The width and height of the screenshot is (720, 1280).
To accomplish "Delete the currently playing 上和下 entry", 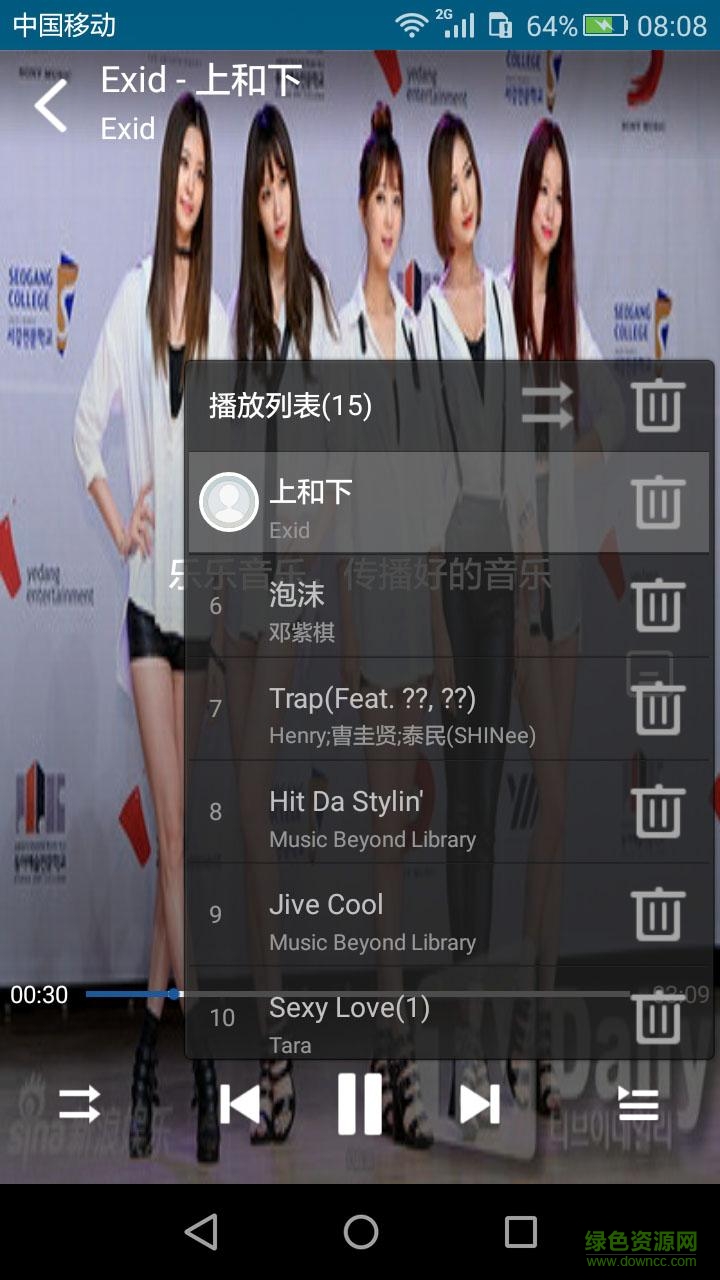I will pyautogui.click(x=657, y=503).
